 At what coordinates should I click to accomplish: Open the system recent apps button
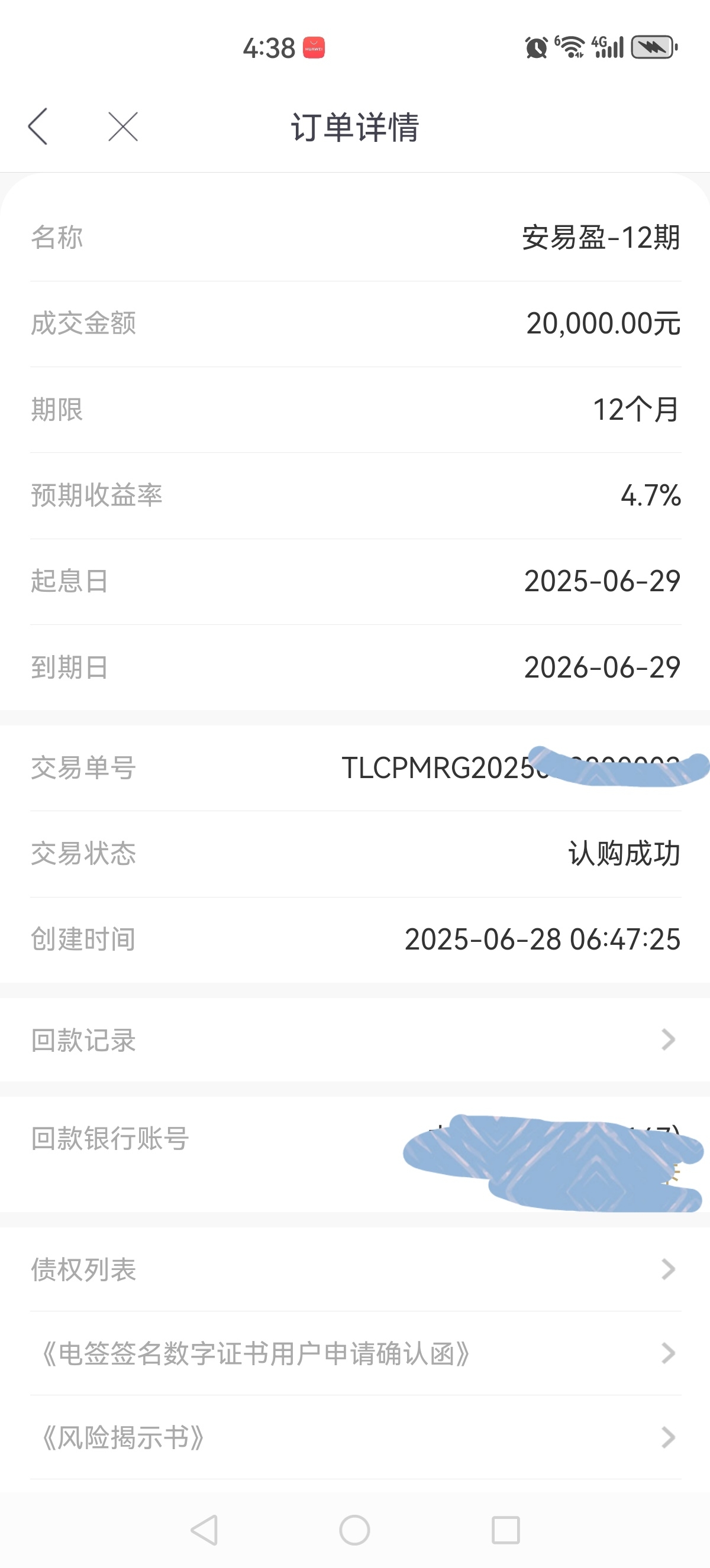505,1530
